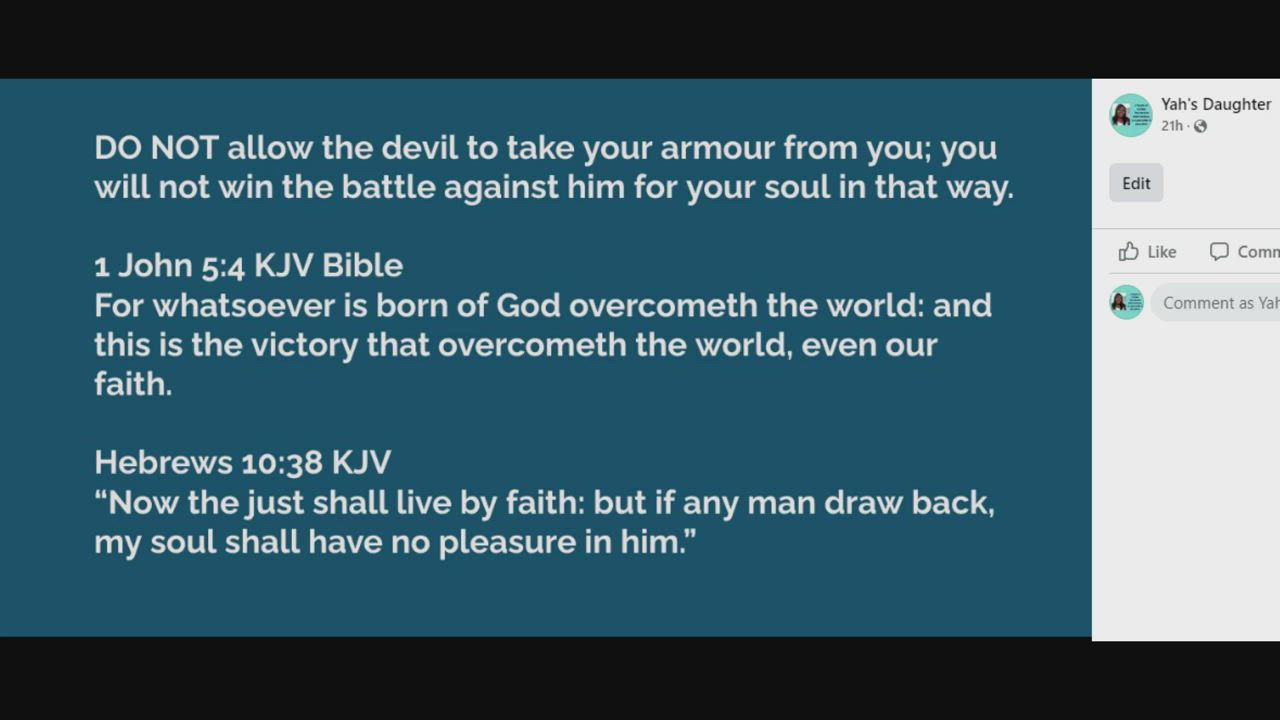Open the profile picture beside the post name
The image size is (1280, 720).
(x=1130, y=115)
